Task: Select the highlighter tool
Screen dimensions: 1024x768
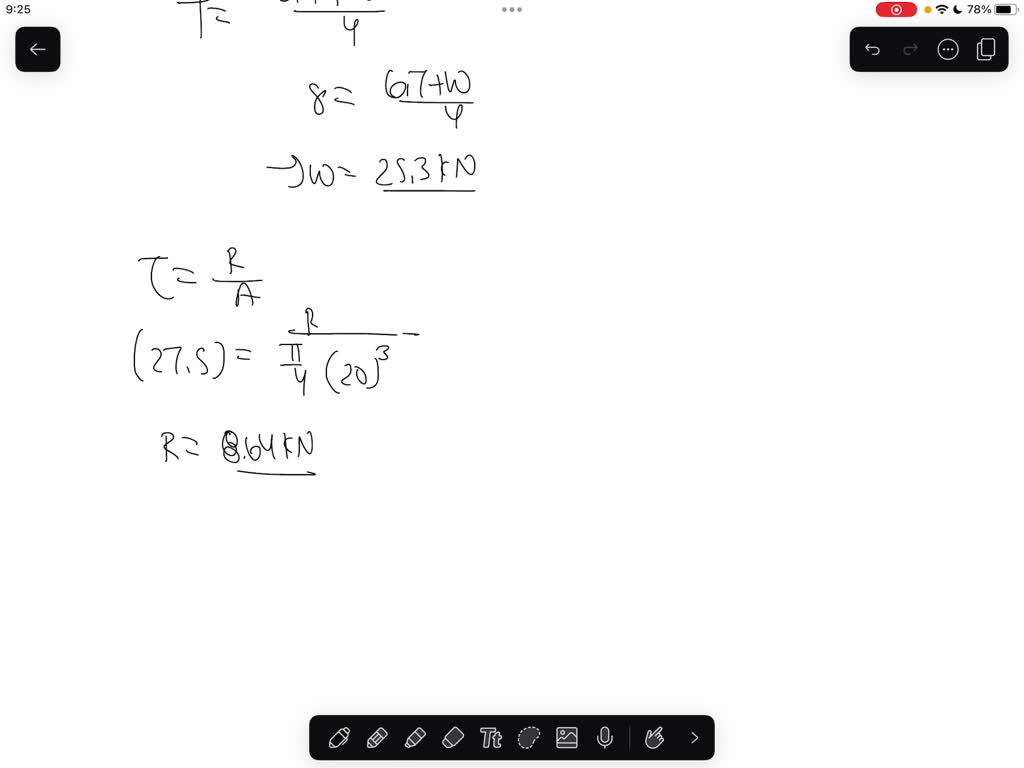Action: 415,738
